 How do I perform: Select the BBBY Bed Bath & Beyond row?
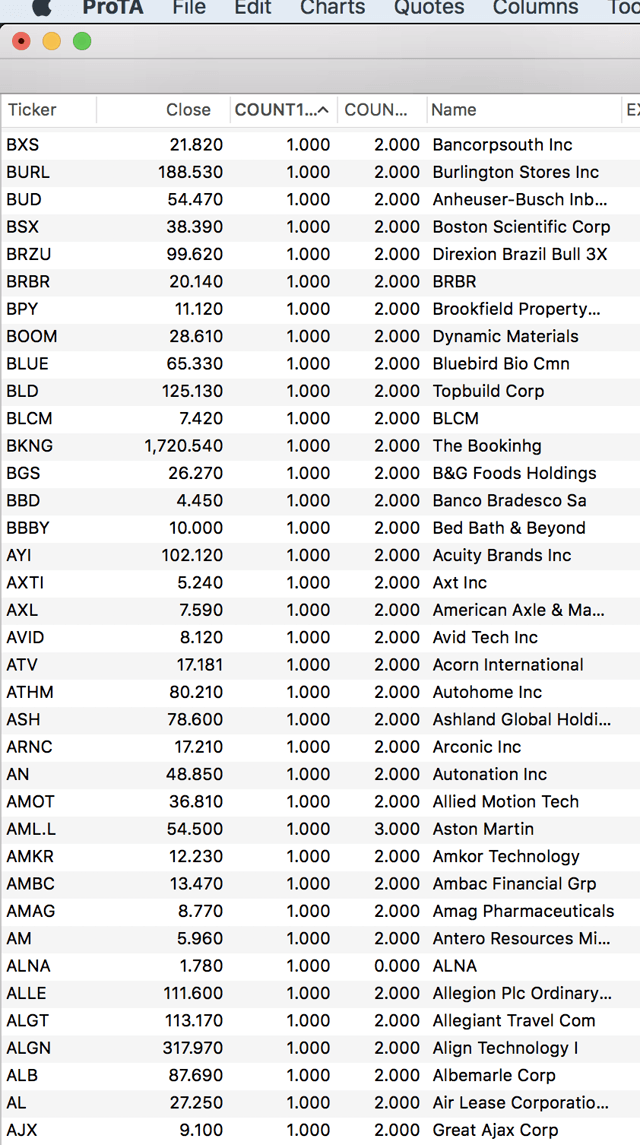click(x=320, y=528)
